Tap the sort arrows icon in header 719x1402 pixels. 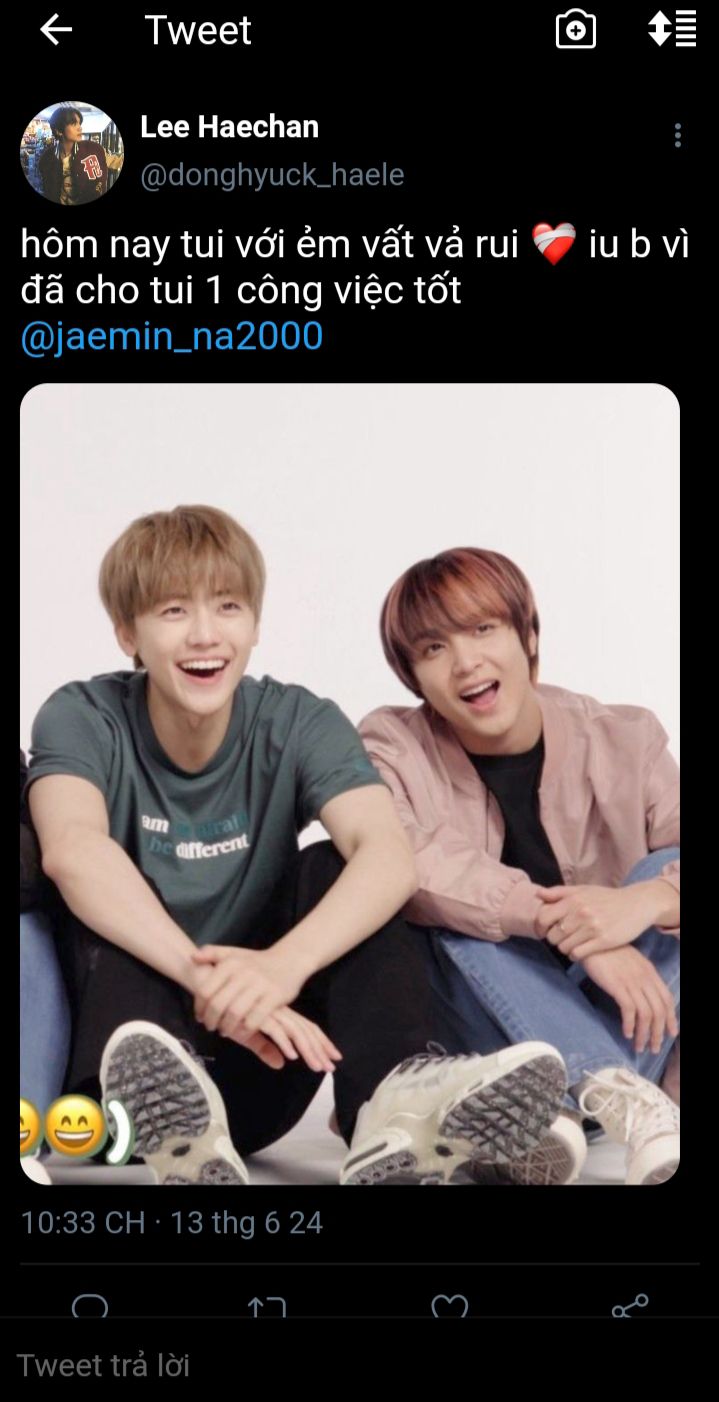pos(672,29)
